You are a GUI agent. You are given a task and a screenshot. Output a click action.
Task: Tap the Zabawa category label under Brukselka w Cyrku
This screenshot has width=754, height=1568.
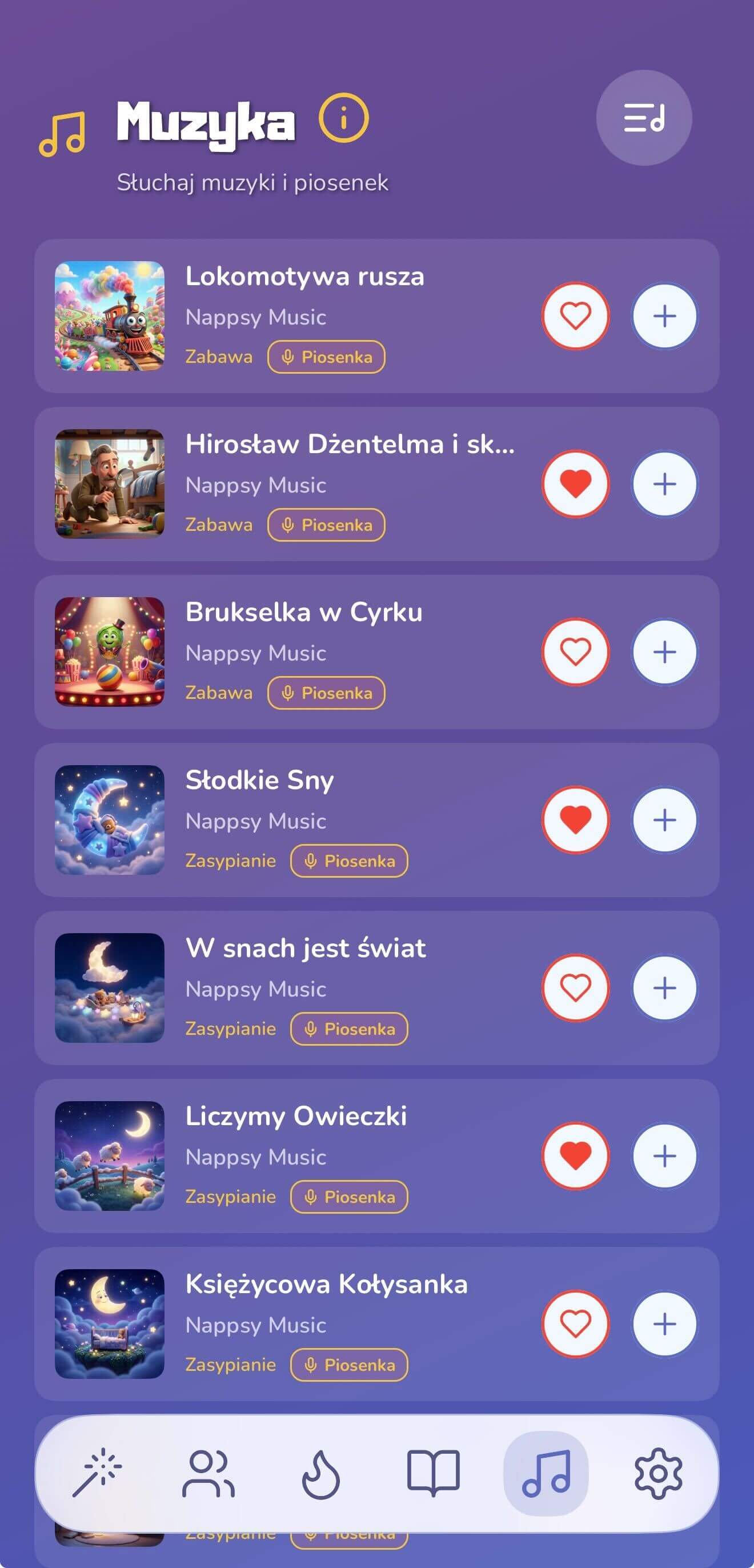219,693
